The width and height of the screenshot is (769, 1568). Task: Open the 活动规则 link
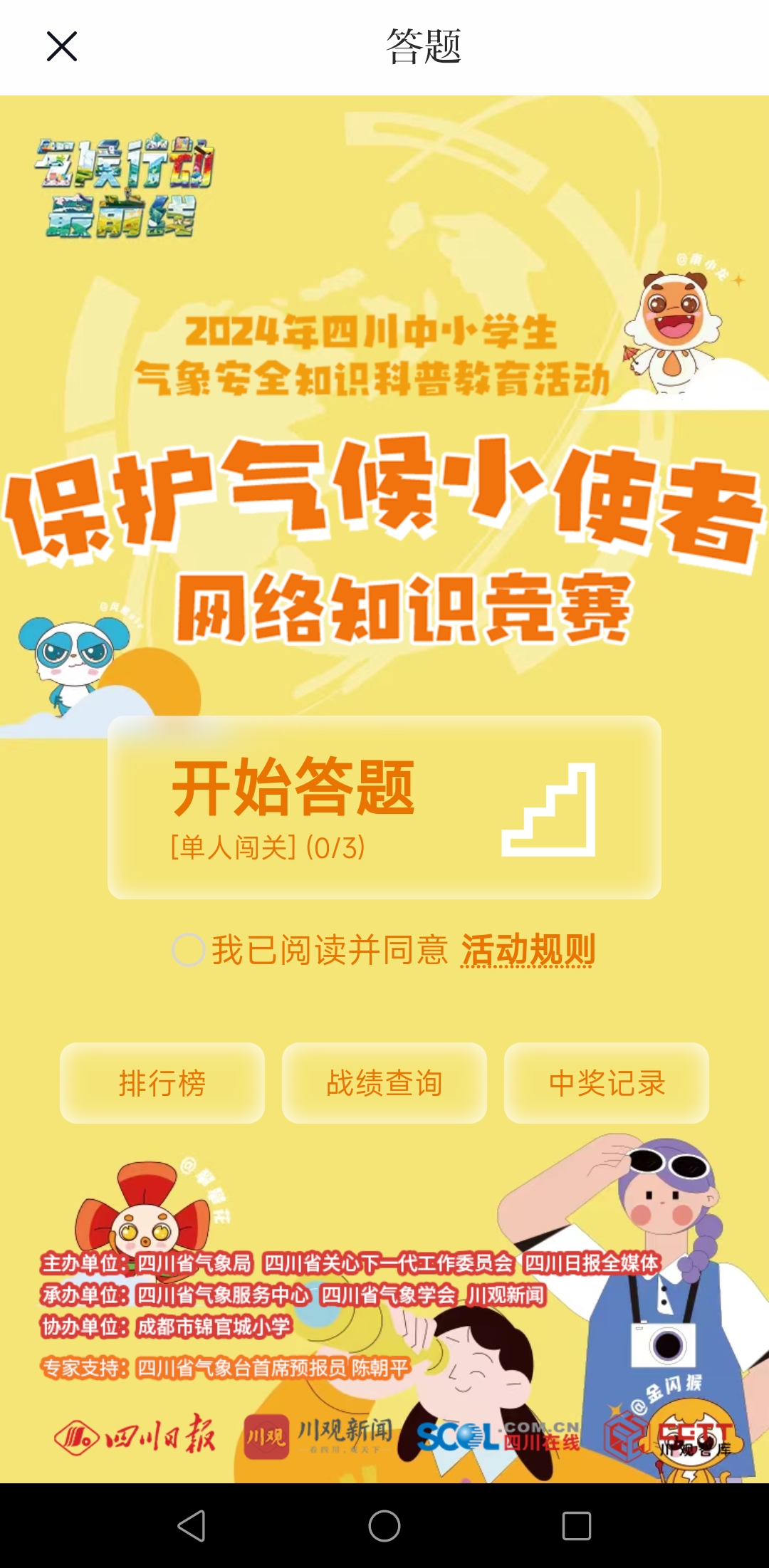[528, 951]
